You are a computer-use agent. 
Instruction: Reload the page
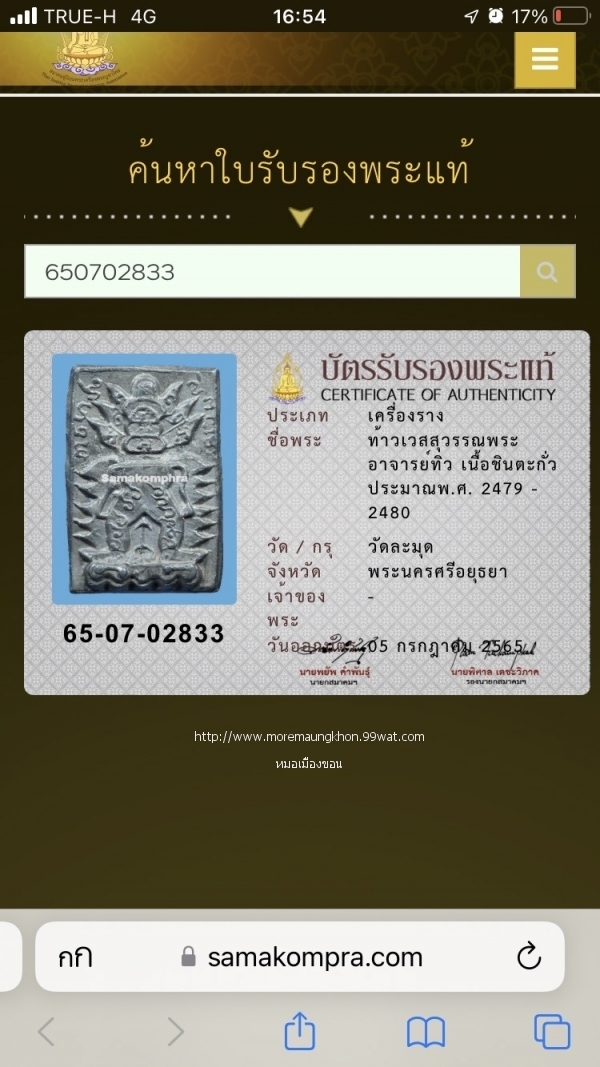tap(528, 957)
